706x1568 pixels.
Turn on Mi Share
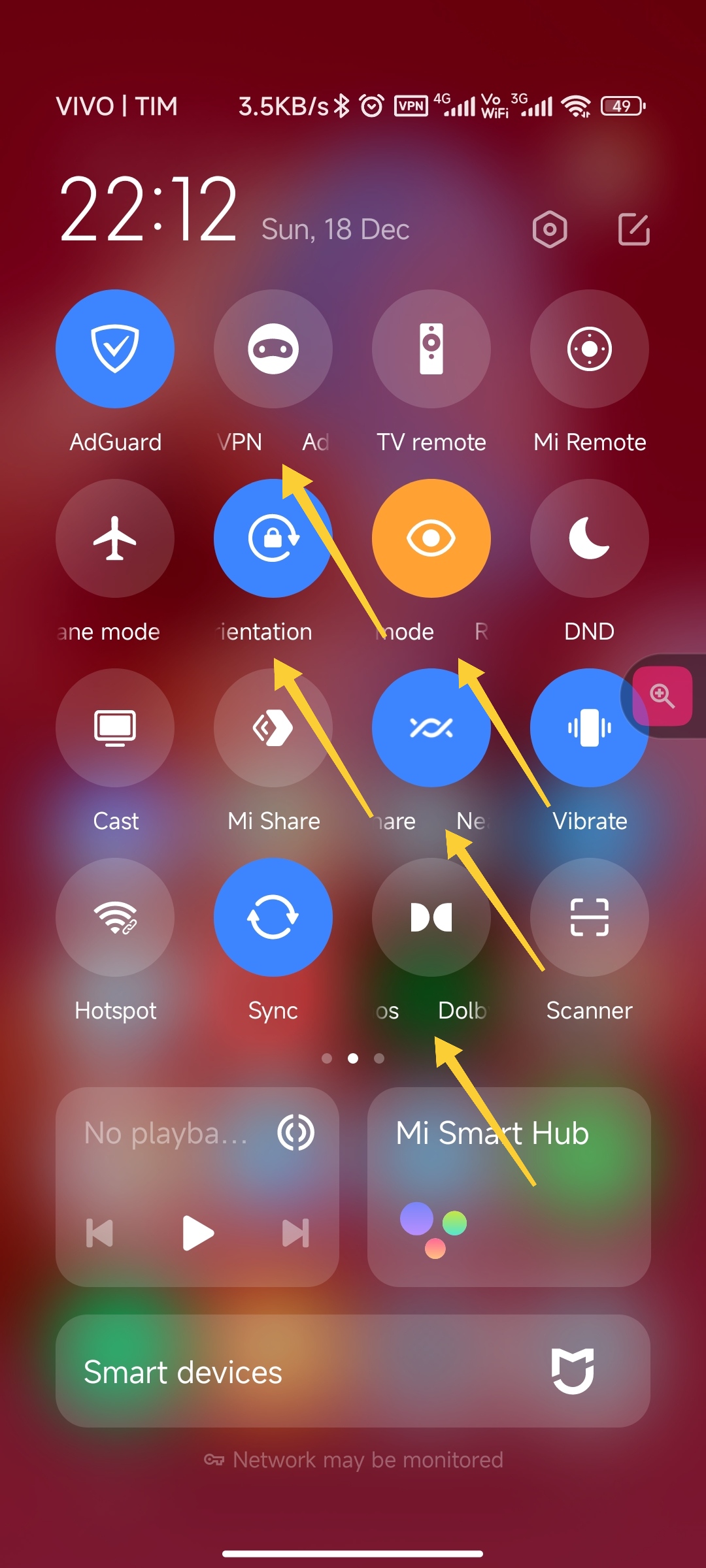coord(273,728)
